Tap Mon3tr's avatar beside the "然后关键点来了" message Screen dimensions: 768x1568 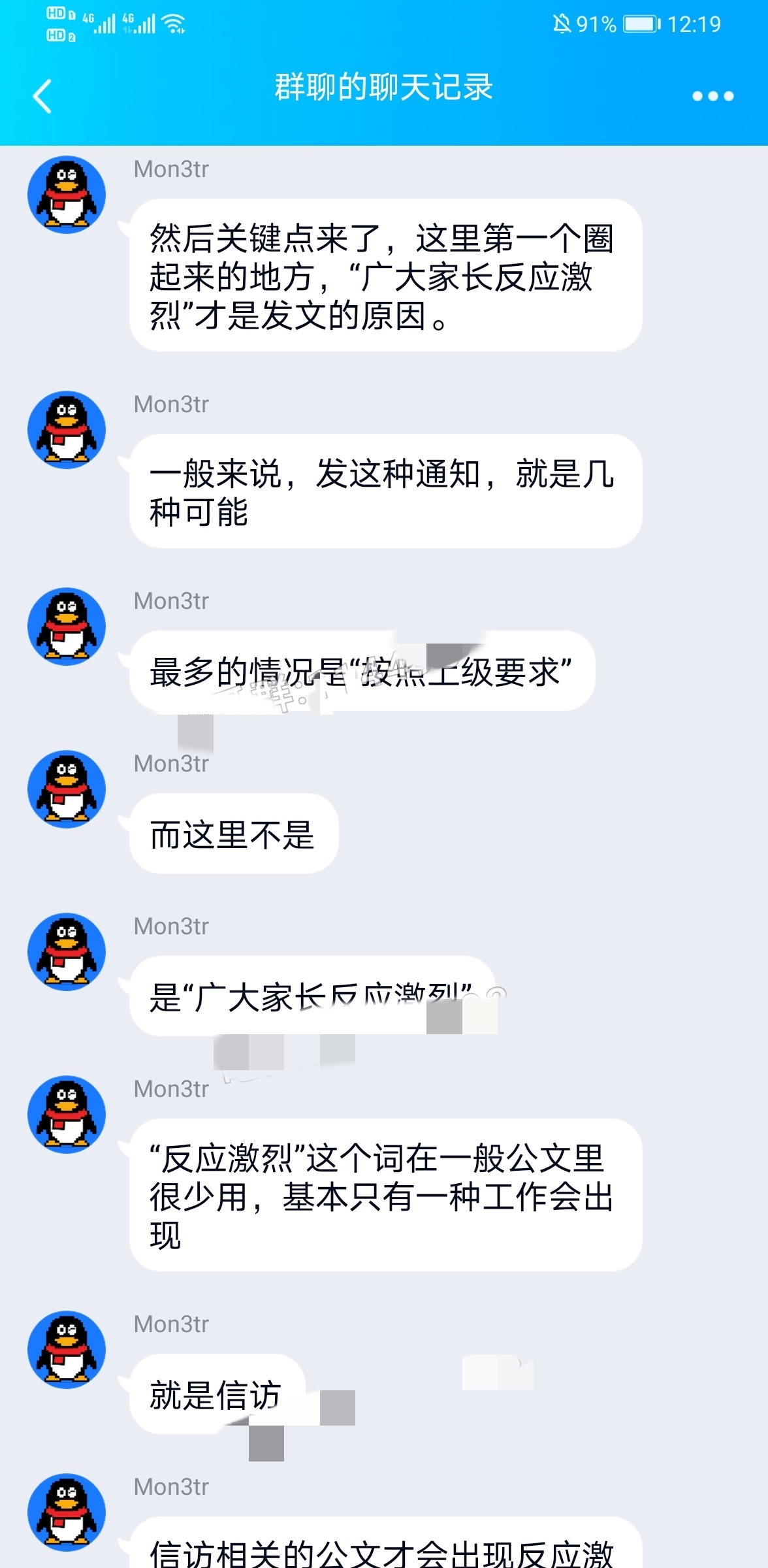click(x=67, y=195)
